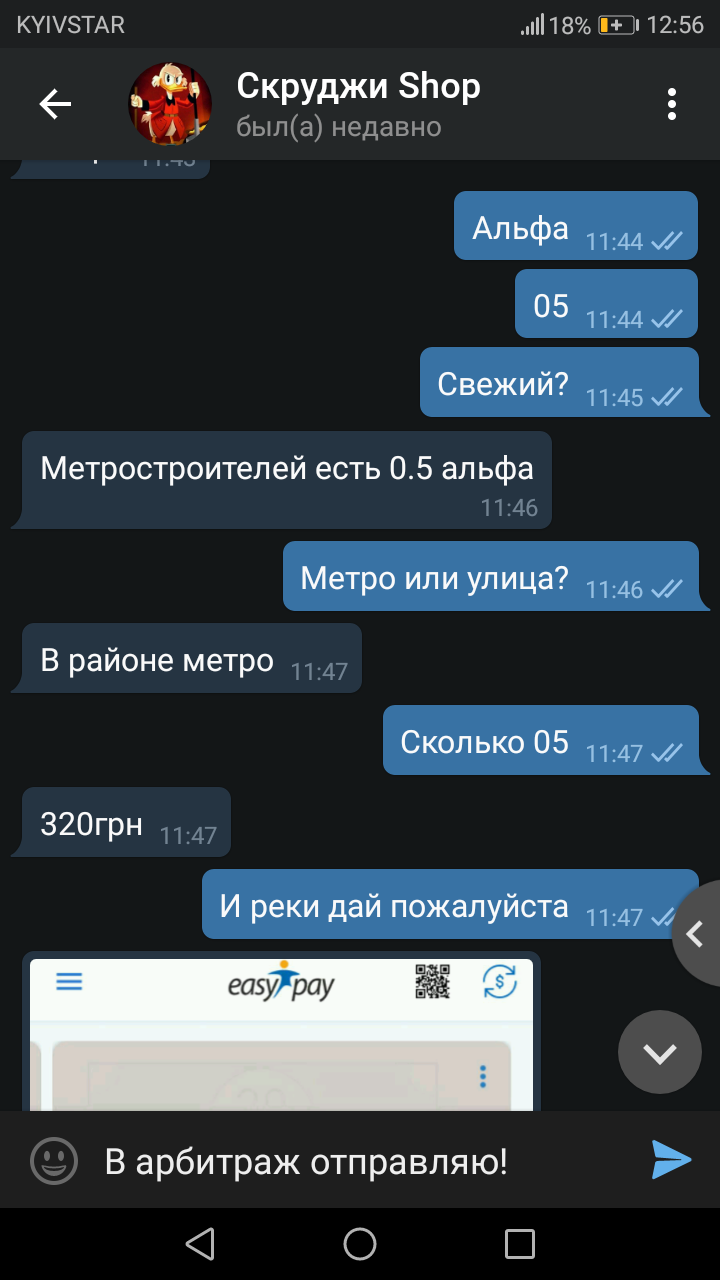Image resolution: width=720 pixels, height=1280 pixels.
Task: Jump to the bottom of the chat
Action: point(660,1052)
